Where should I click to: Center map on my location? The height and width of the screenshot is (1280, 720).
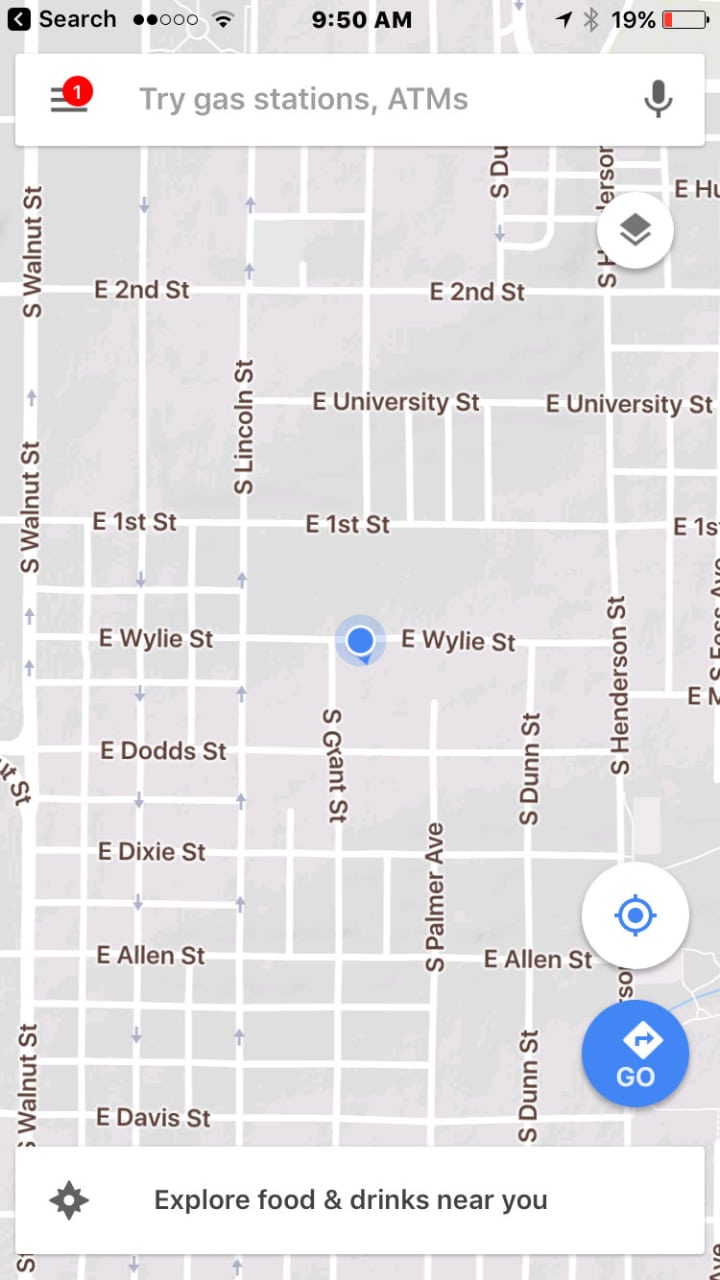pyautogui.click(x=635, y=915)
